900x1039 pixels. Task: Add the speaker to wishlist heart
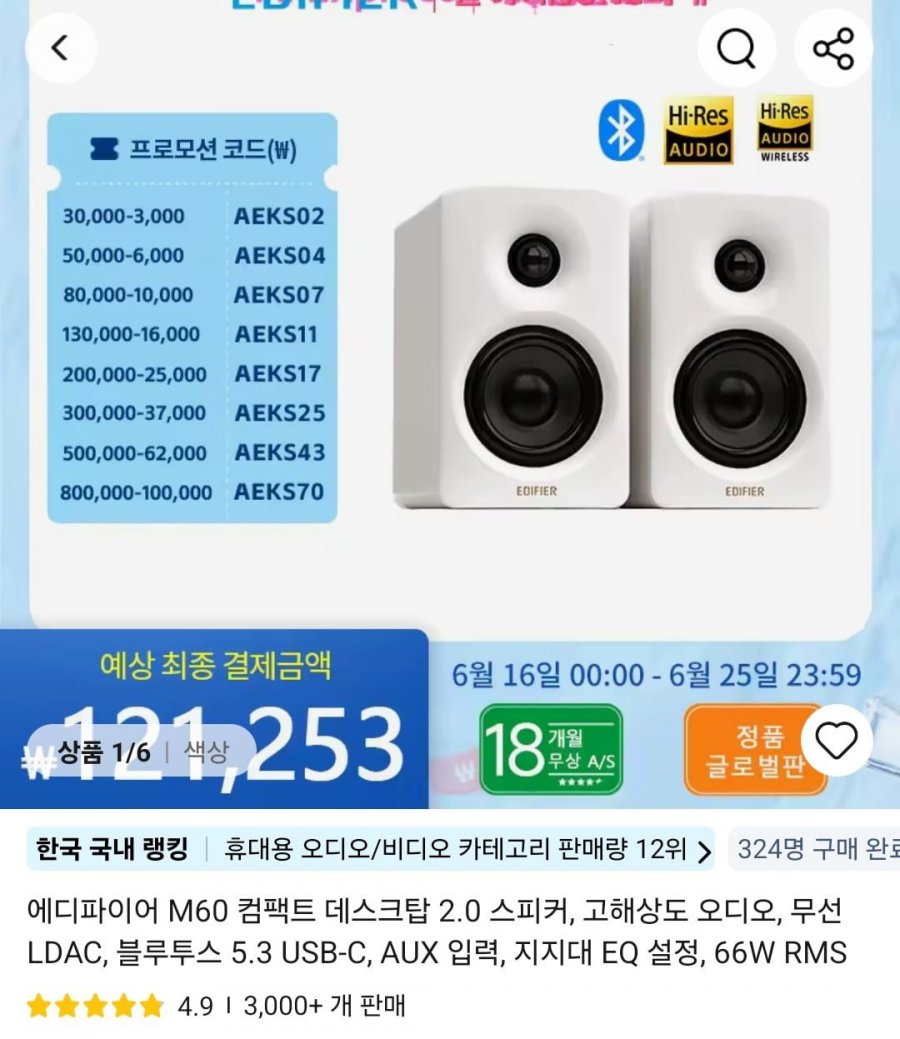click(x=836, y=740)
